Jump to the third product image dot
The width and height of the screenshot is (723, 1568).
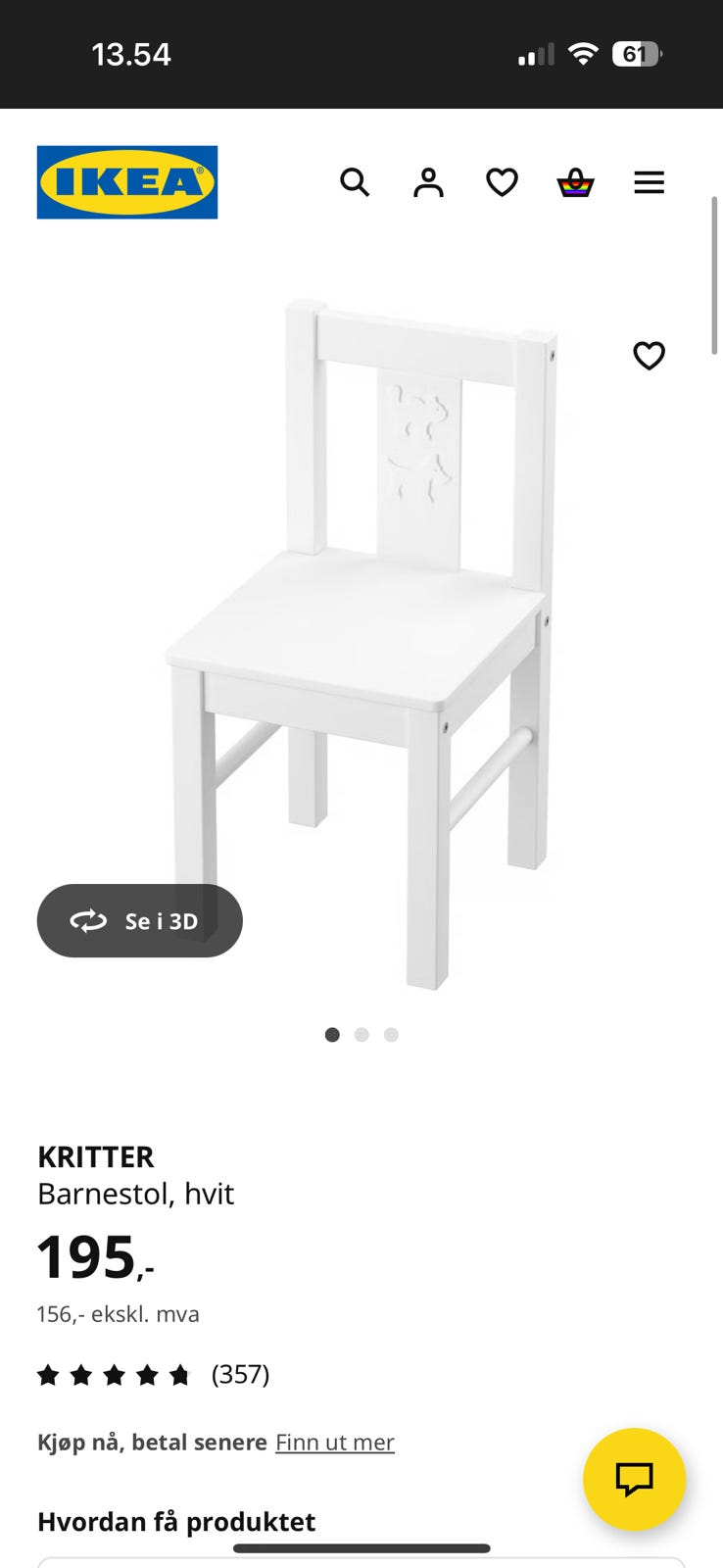[x=391, y=1035]
